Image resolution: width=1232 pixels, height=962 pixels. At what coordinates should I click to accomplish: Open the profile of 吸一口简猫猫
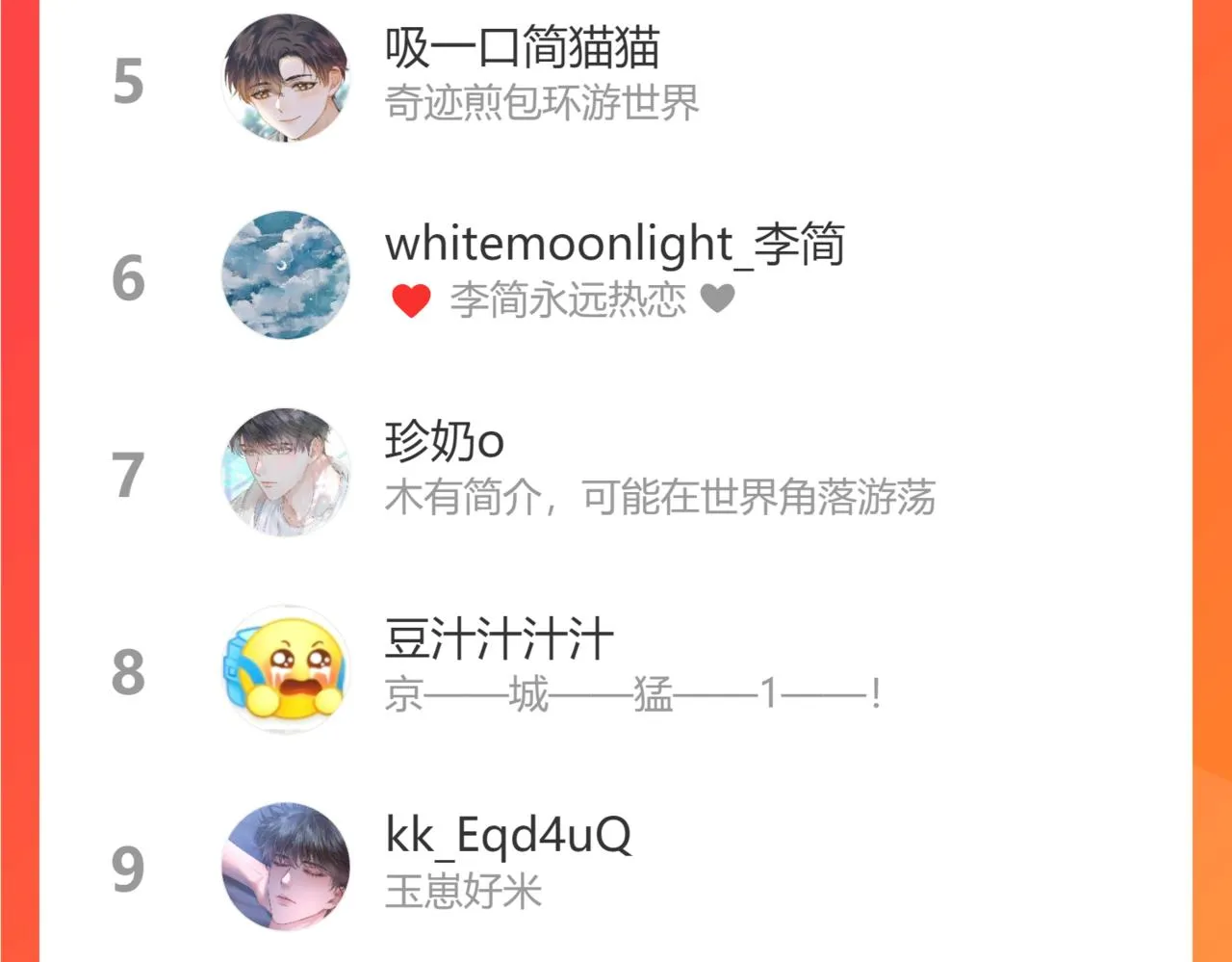coord(522,48)
